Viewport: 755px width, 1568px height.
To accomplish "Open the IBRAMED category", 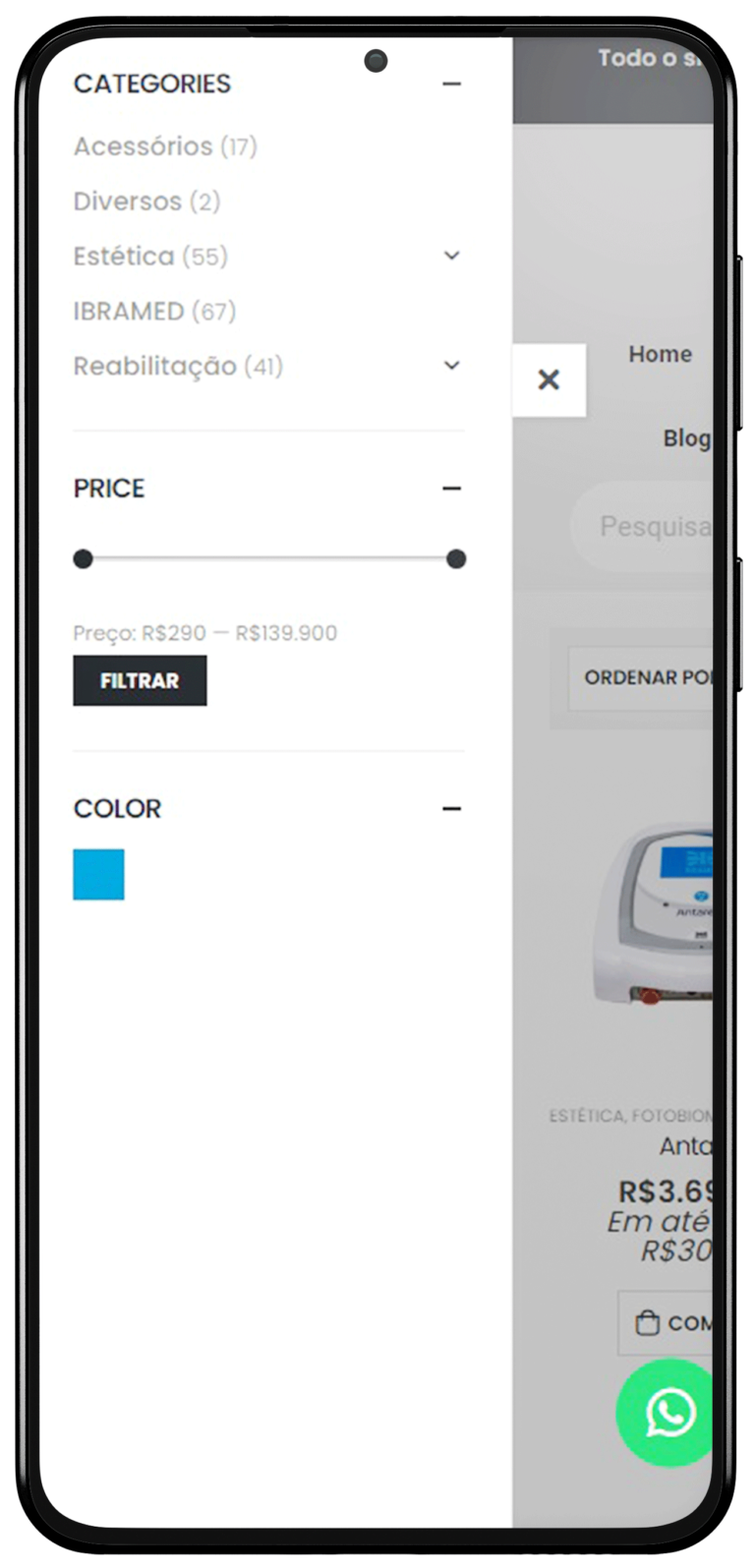I will click(129, 312).
